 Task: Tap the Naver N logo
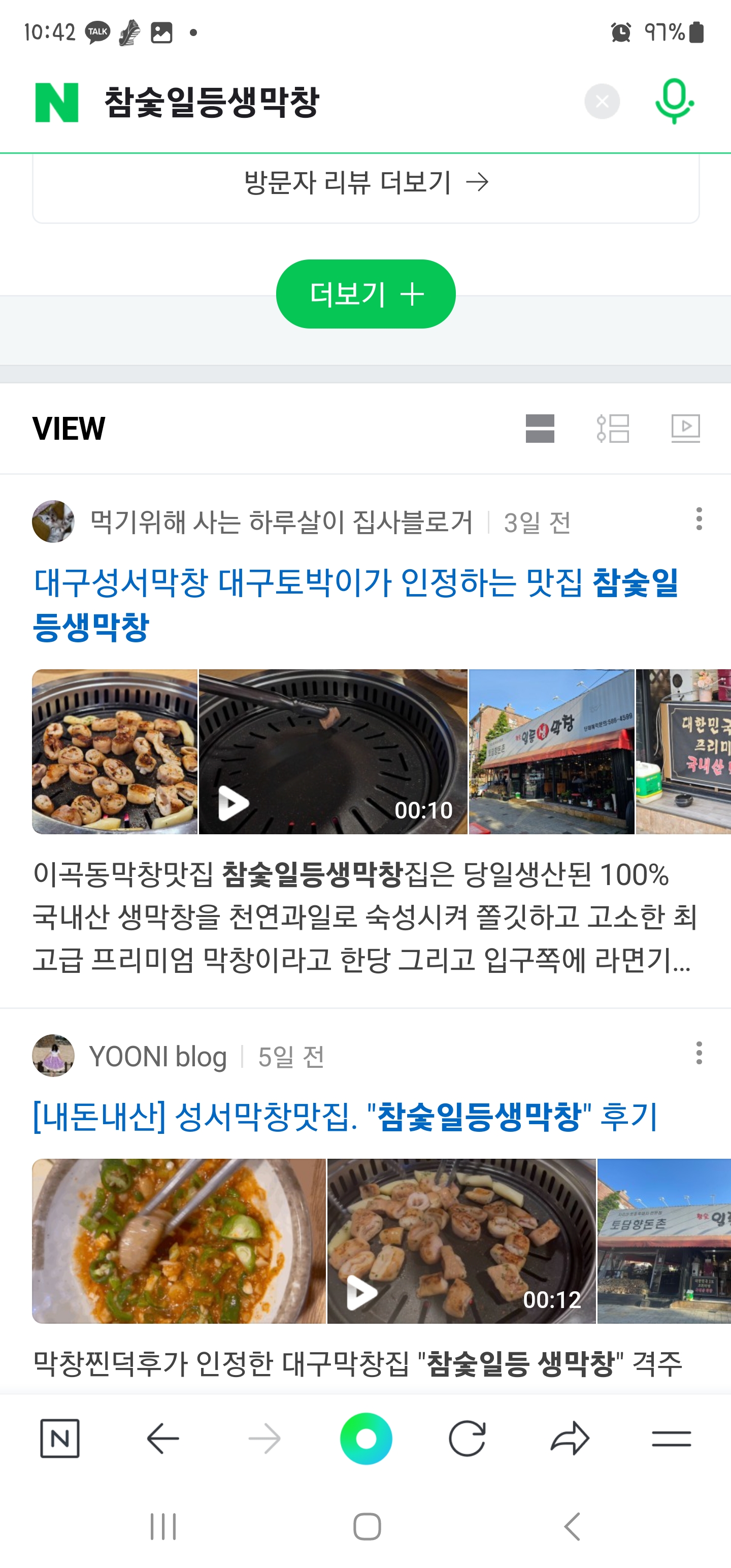coord(57,102)
